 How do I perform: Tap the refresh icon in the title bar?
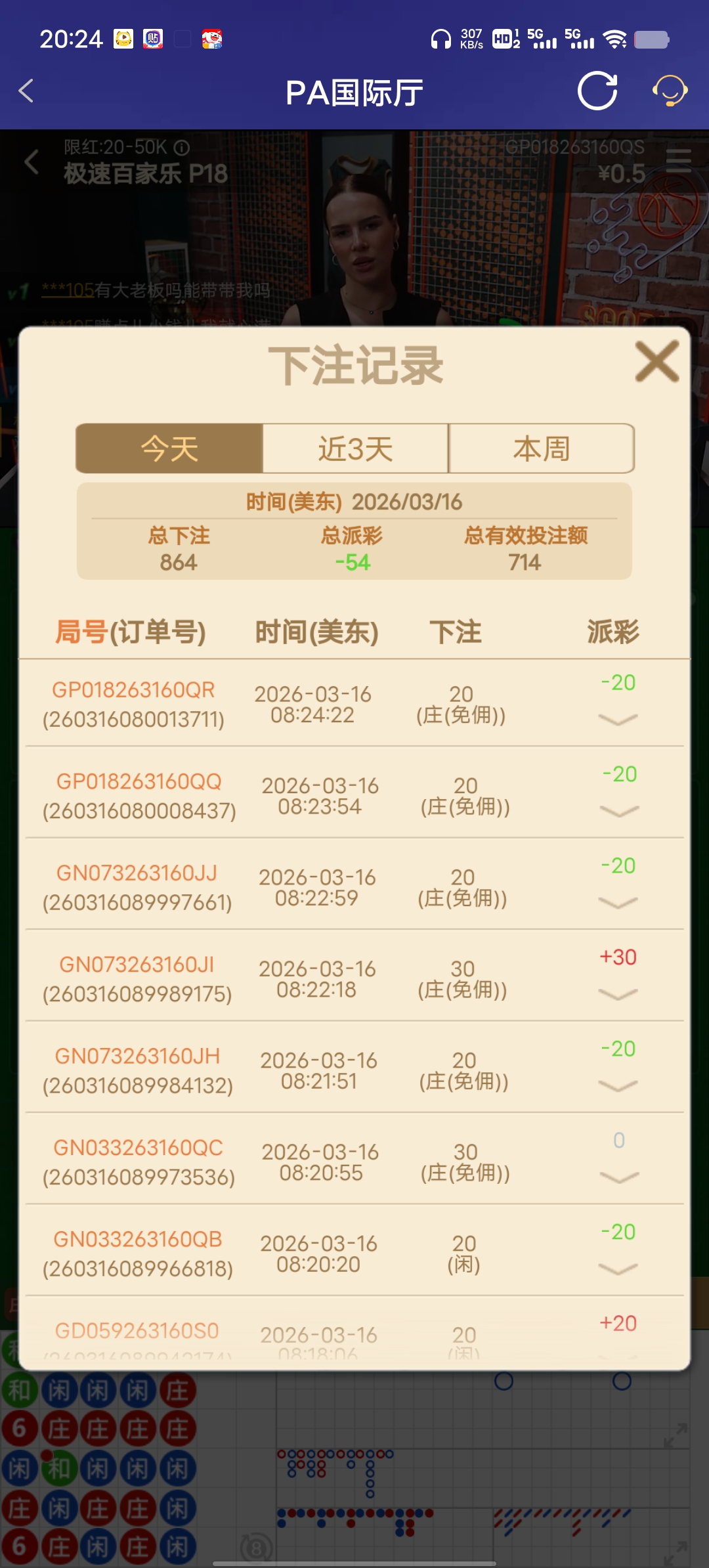(x=597, y=92)
